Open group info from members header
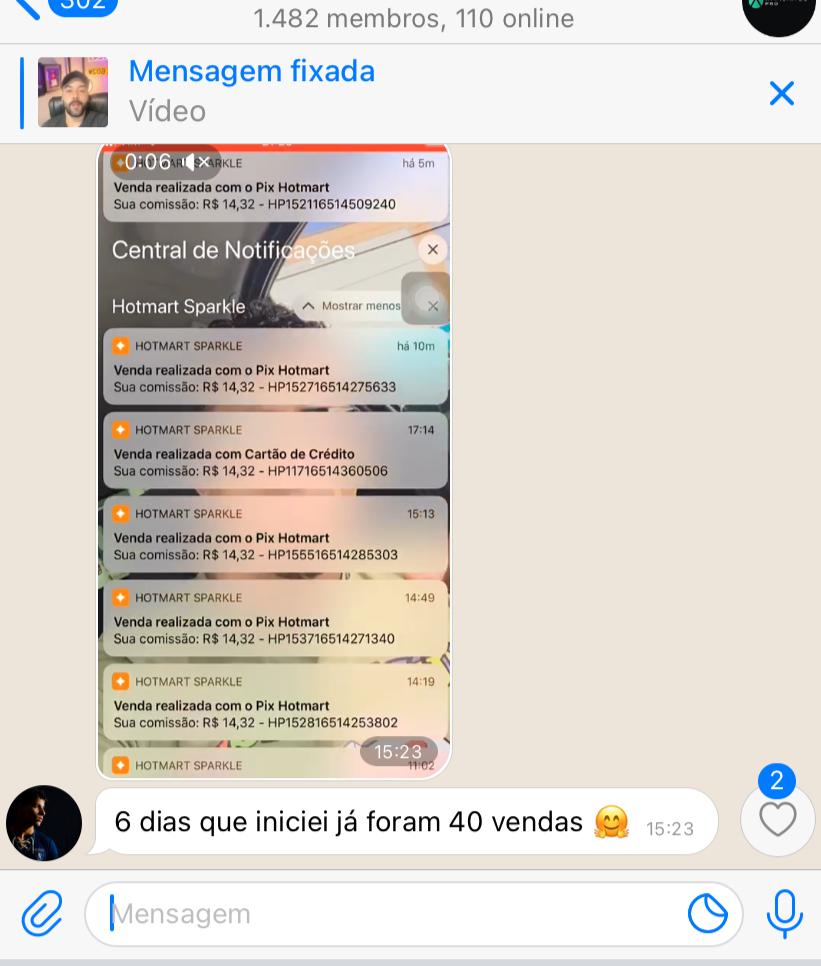 point(413,18)
